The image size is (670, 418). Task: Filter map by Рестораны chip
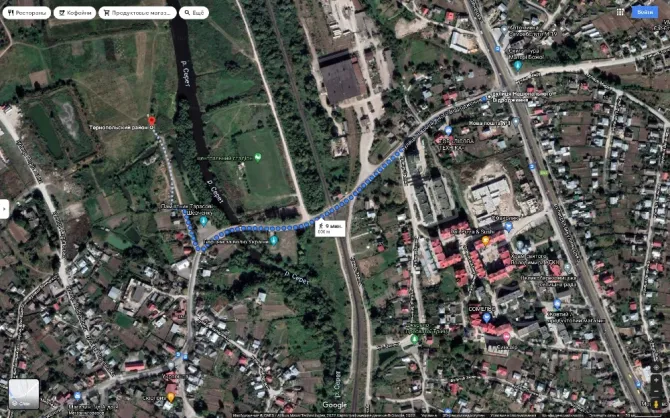(25, 13)
